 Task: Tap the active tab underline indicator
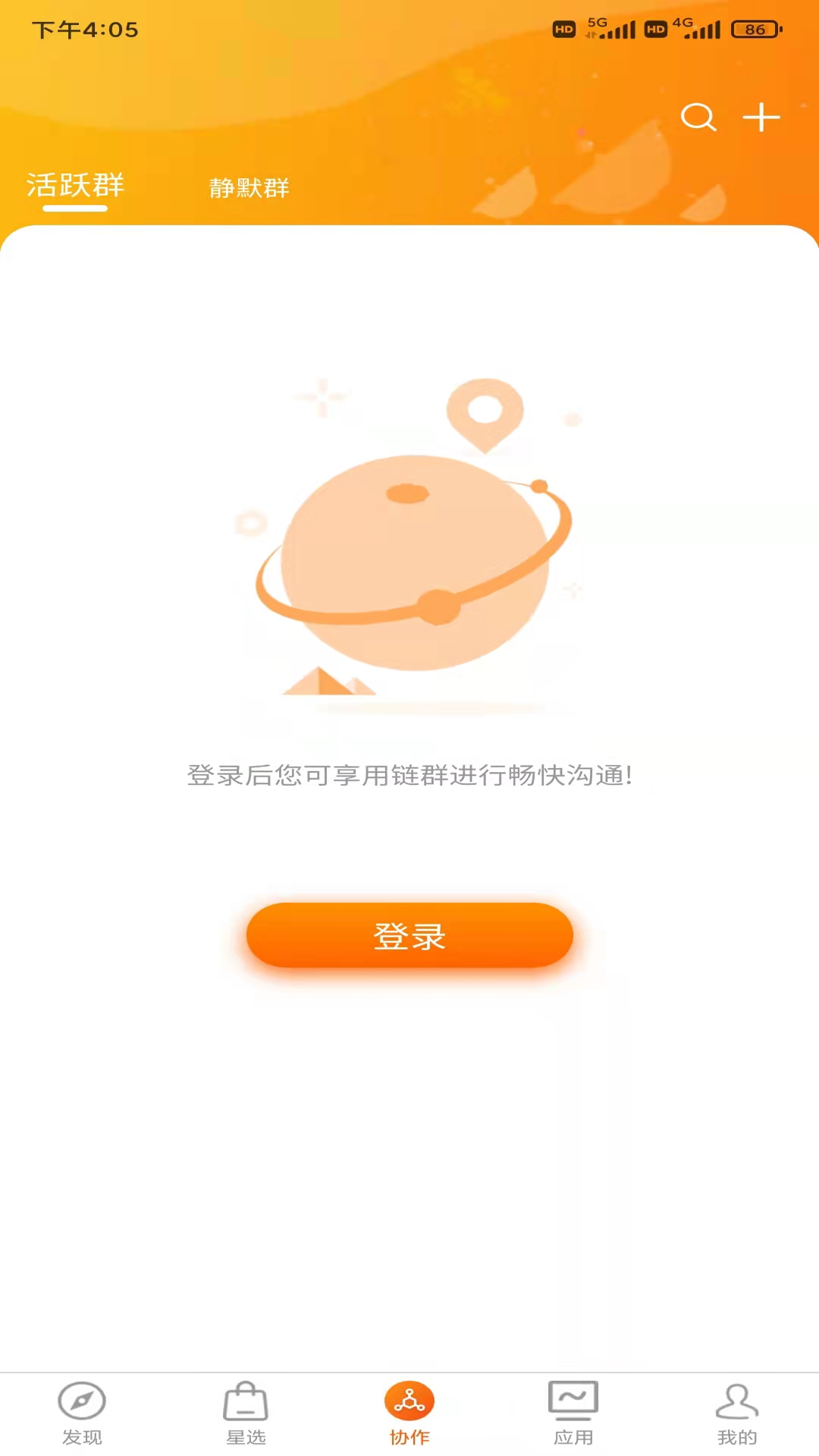click(x=75, y=207)
